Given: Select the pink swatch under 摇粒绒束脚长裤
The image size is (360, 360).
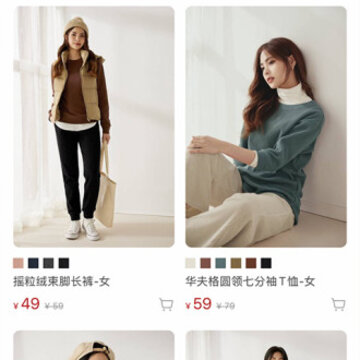Looking at the screenshot, I should tap(18, 263).
